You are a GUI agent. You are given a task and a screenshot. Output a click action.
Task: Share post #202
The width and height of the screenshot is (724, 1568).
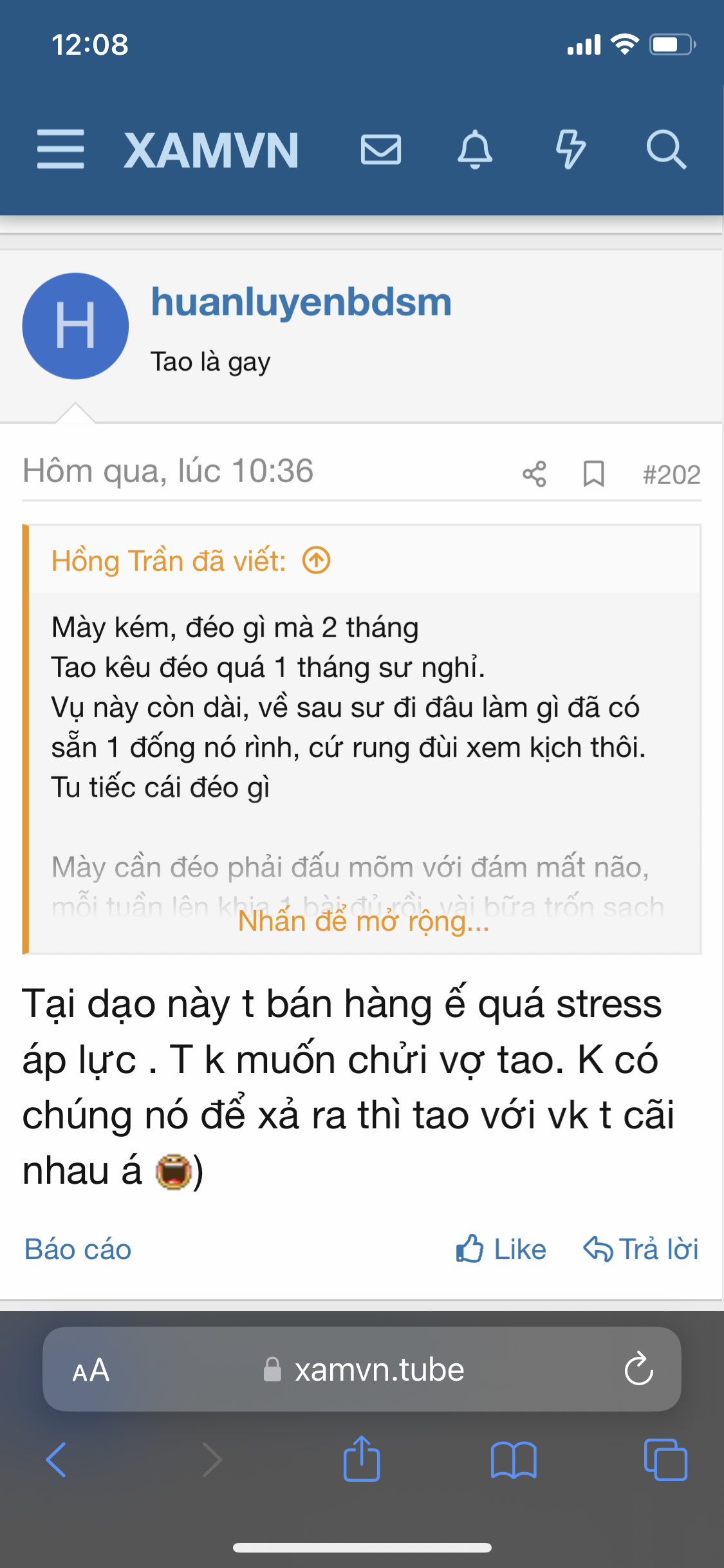[534, 474]
